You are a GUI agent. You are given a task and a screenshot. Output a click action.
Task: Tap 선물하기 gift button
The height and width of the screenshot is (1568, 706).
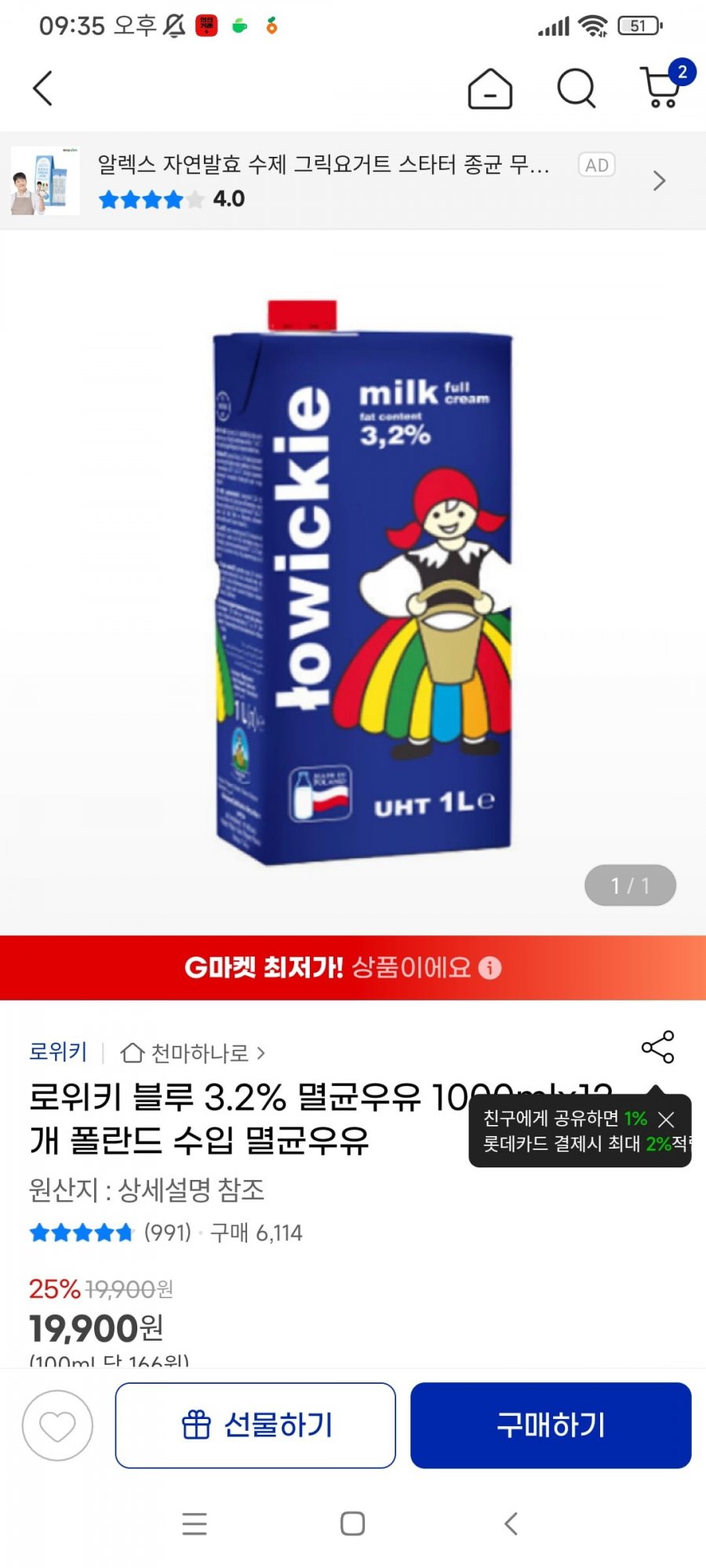[256, 1425]
